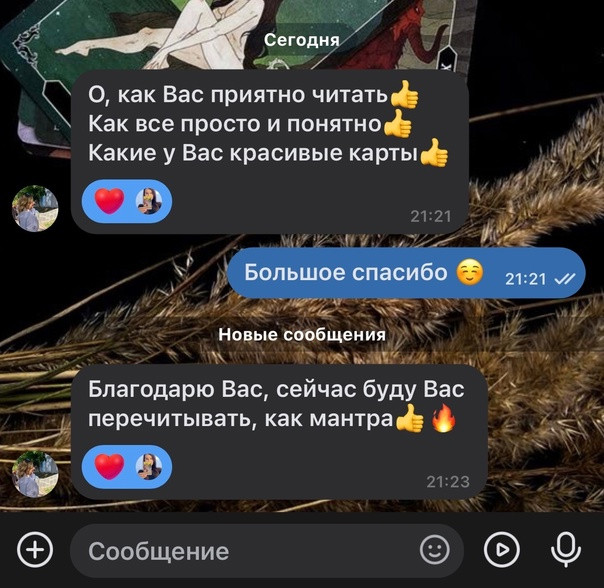Open sender avatar beside the 21:21 message

[35, 208]
